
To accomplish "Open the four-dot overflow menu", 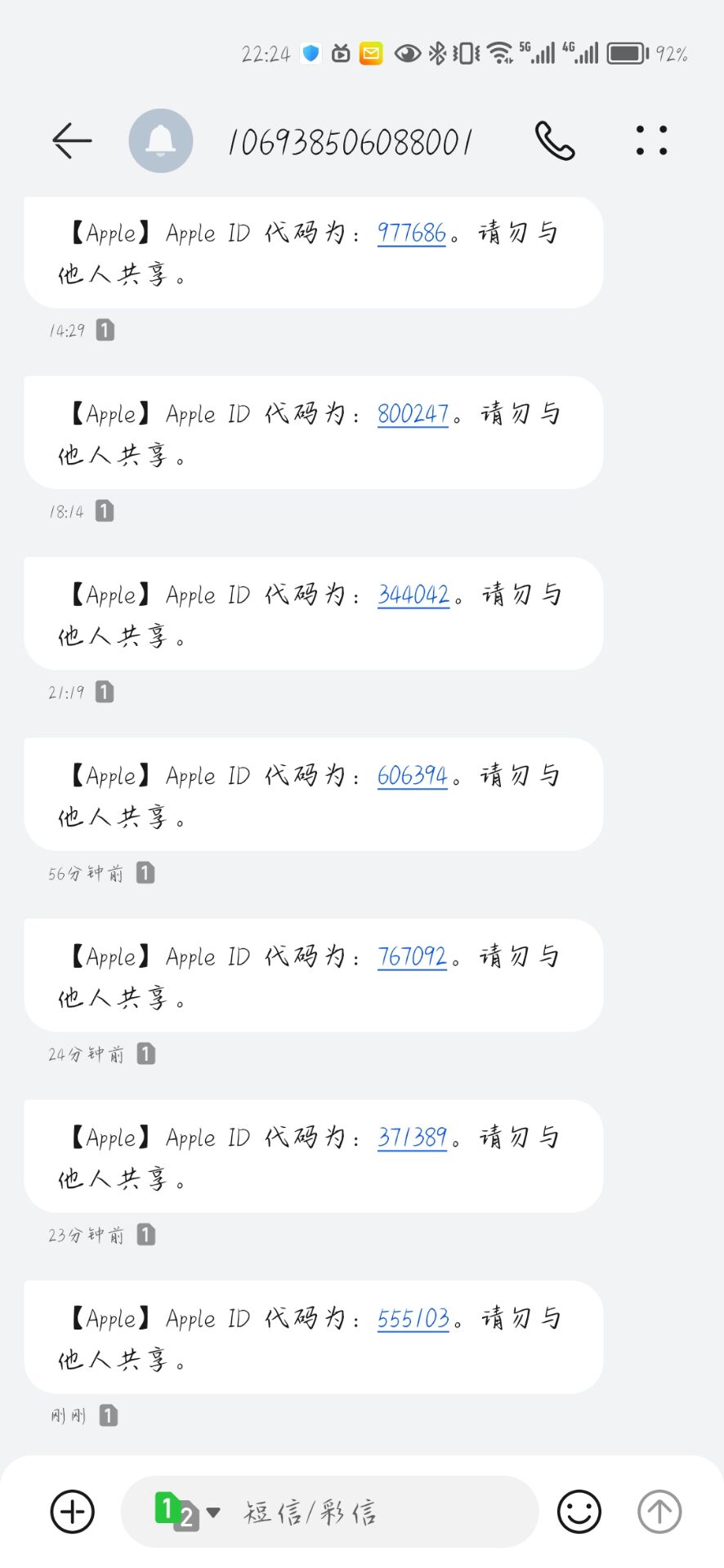I will [x=651, y=140].
